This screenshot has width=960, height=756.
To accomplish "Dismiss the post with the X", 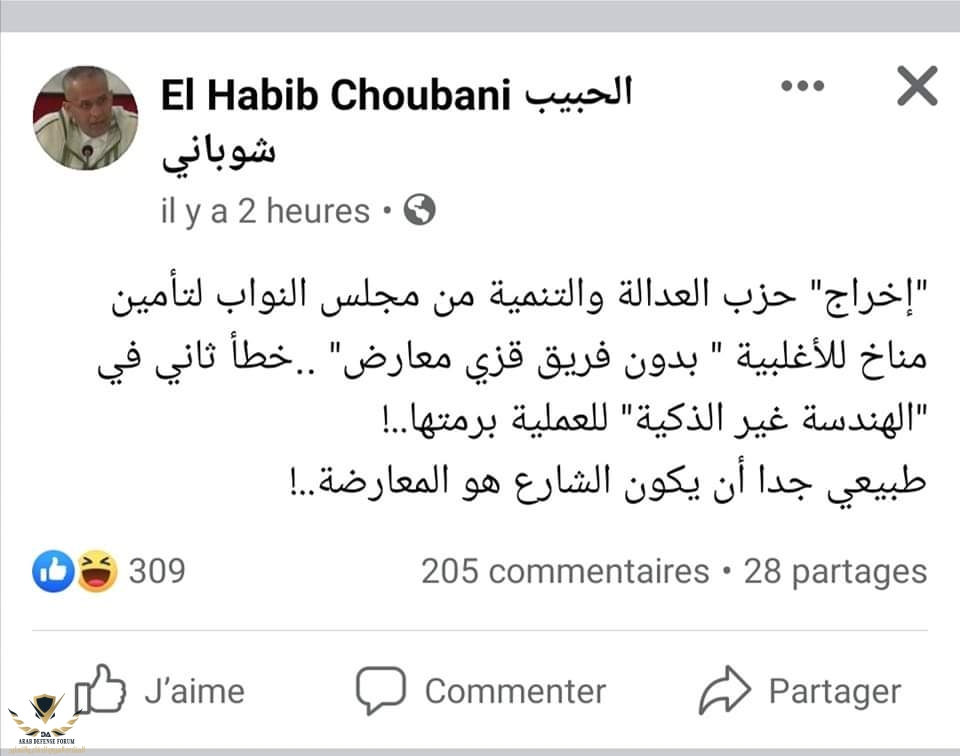I will (x=916, y=88).
